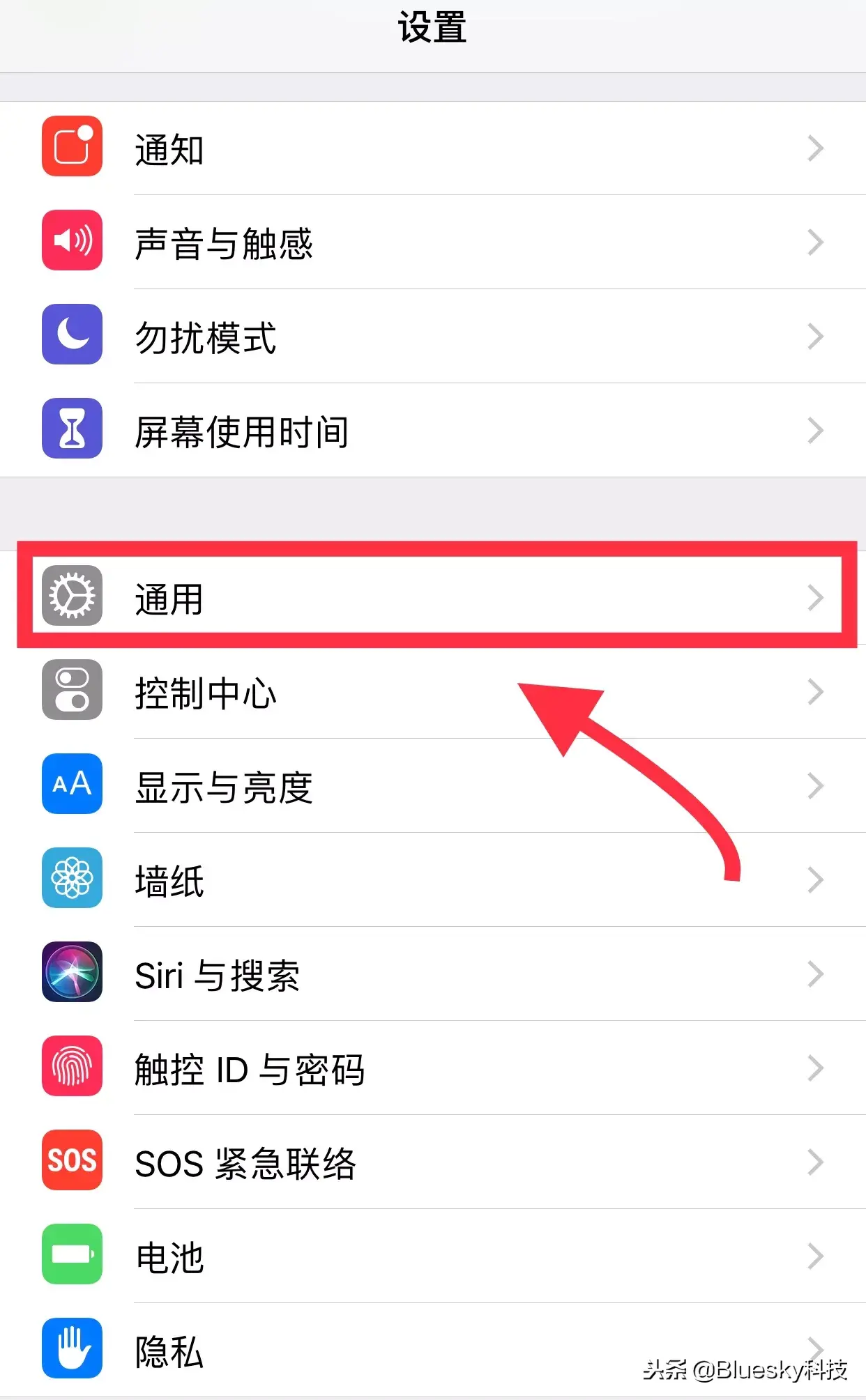Viewport: 866px width, 1400px height.
Task: Open 隐私 privacy settings
Action: pos(433,1350)
